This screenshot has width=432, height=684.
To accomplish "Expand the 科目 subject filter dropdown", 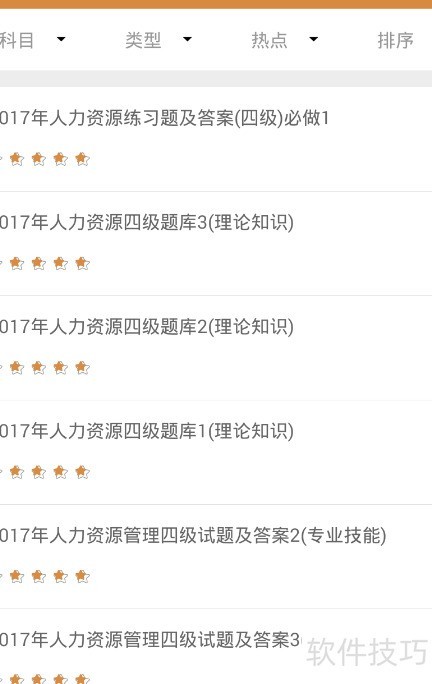I will tap(31, 40).
